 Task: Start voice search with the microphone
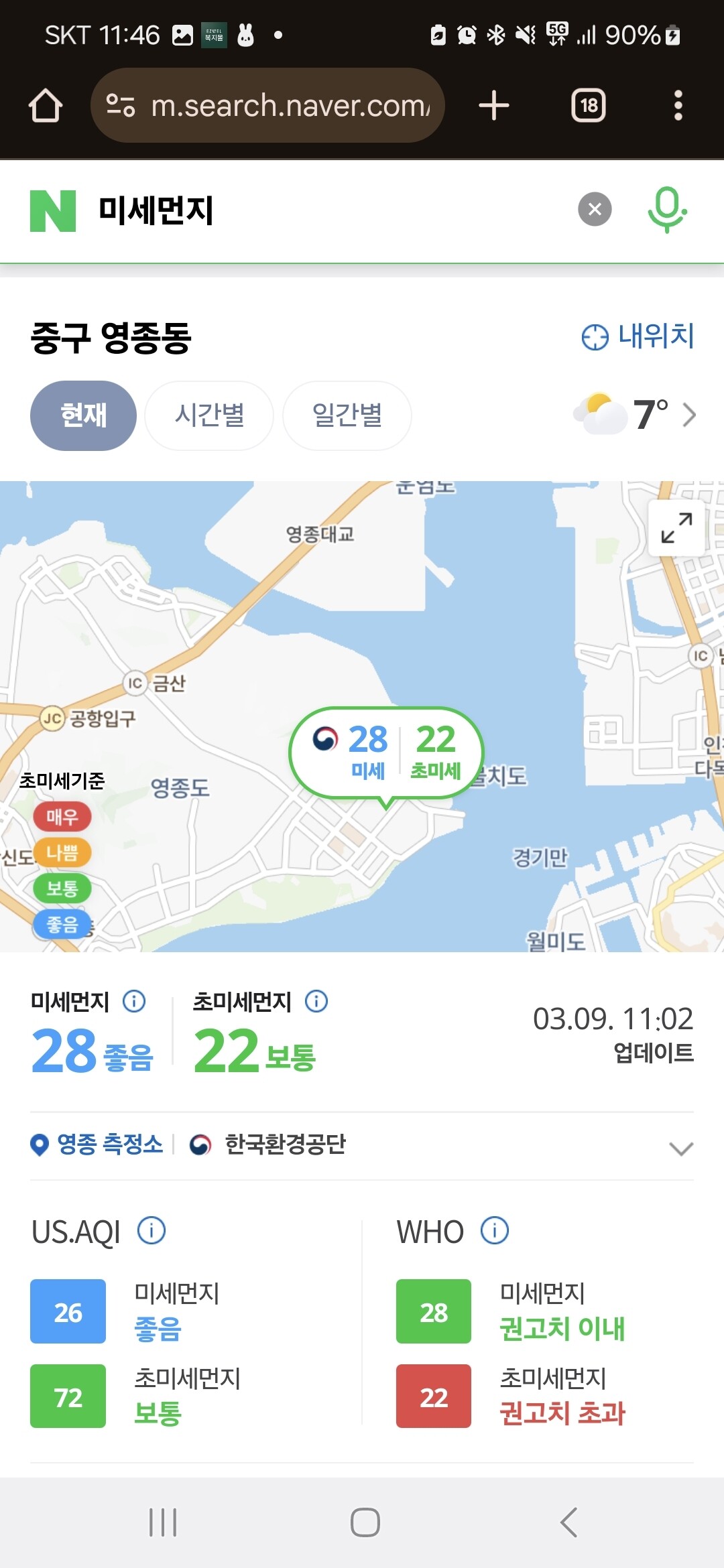point(667,210)
